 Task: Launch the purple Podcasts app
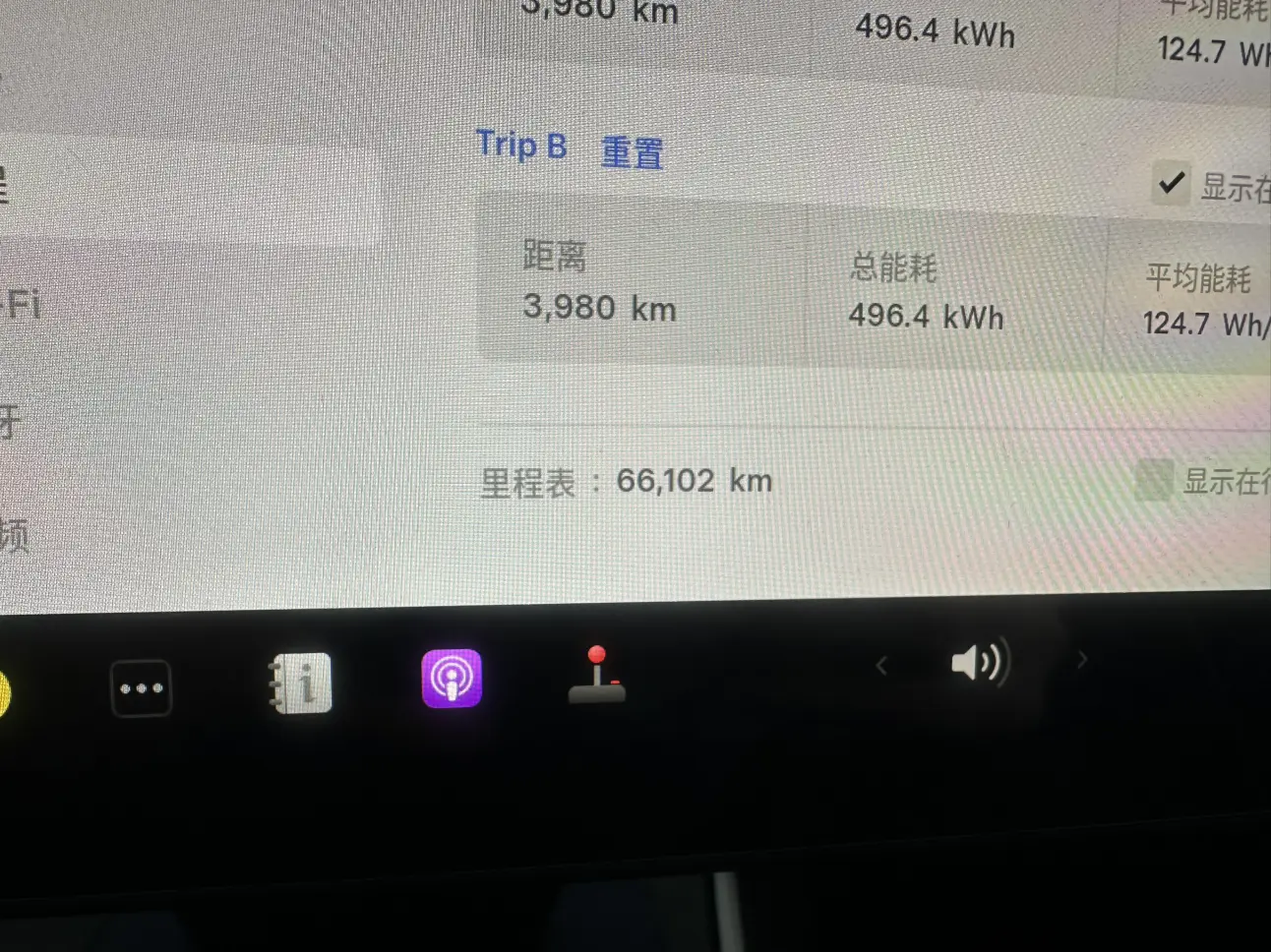(452, 679)
